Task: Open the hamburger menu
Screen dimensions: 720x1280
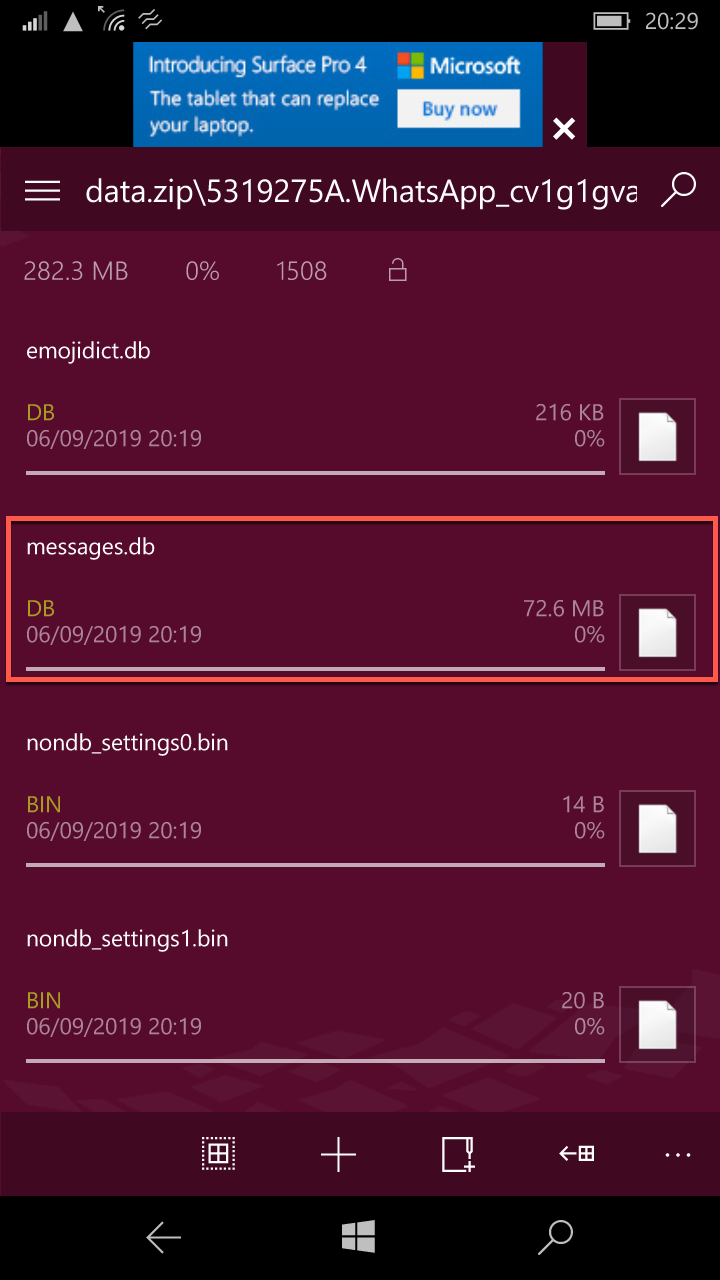Action: click(x=42, y=191)
